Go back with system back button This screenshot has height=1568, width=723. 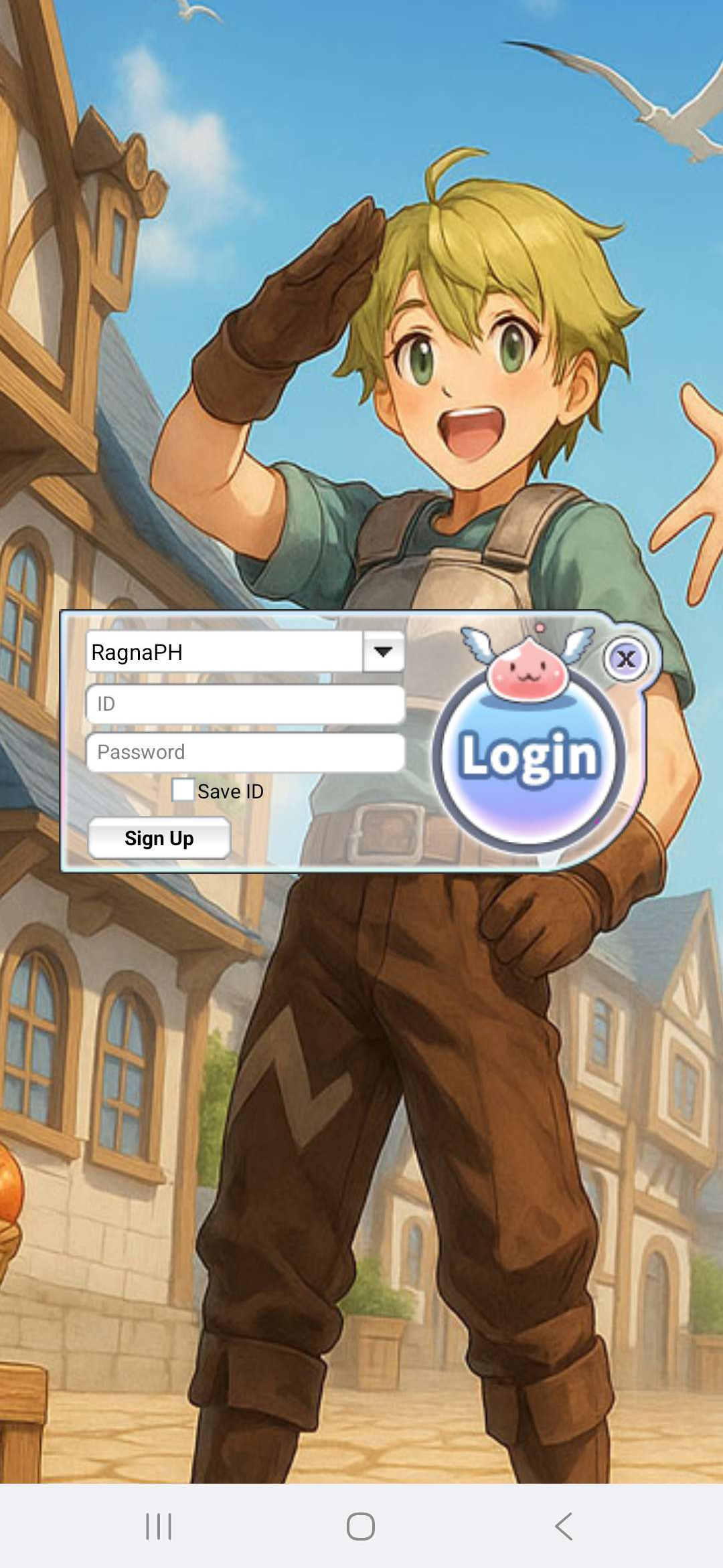564,1527
